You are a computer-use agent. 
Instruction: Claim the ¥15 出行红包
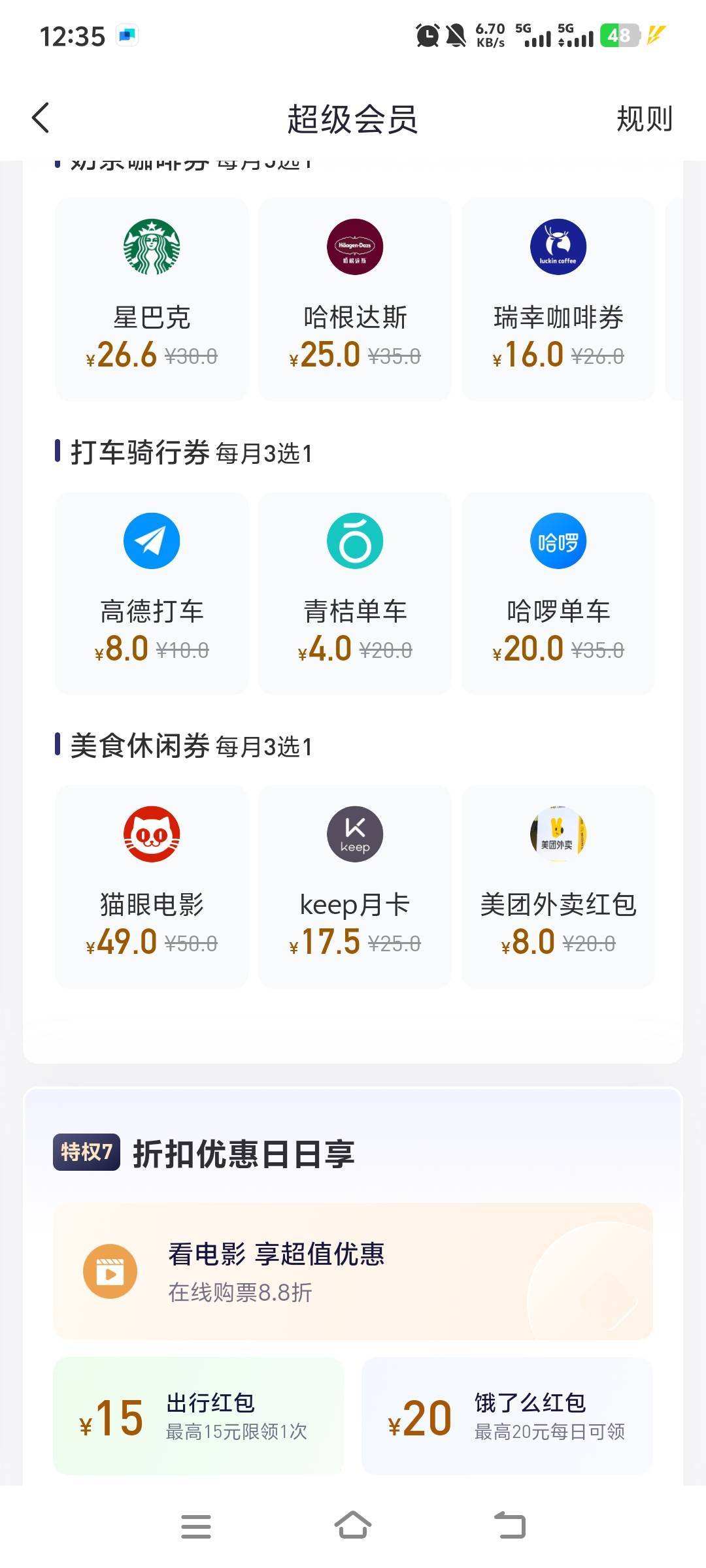click(x=199, y=1416)
